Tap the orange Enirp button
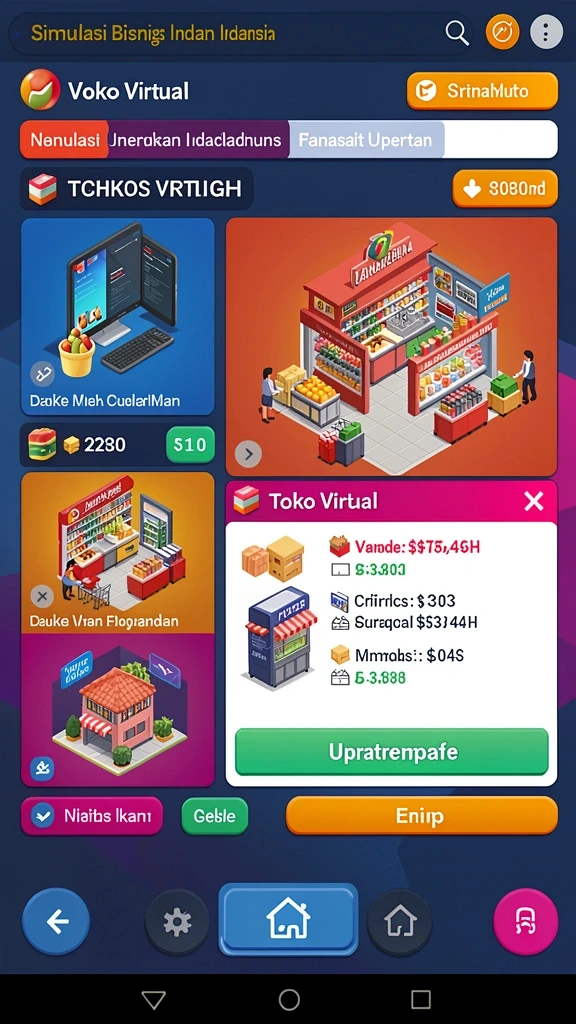Image resolution: width=576 pixels, height=1024 pixels. click(422, 816)
